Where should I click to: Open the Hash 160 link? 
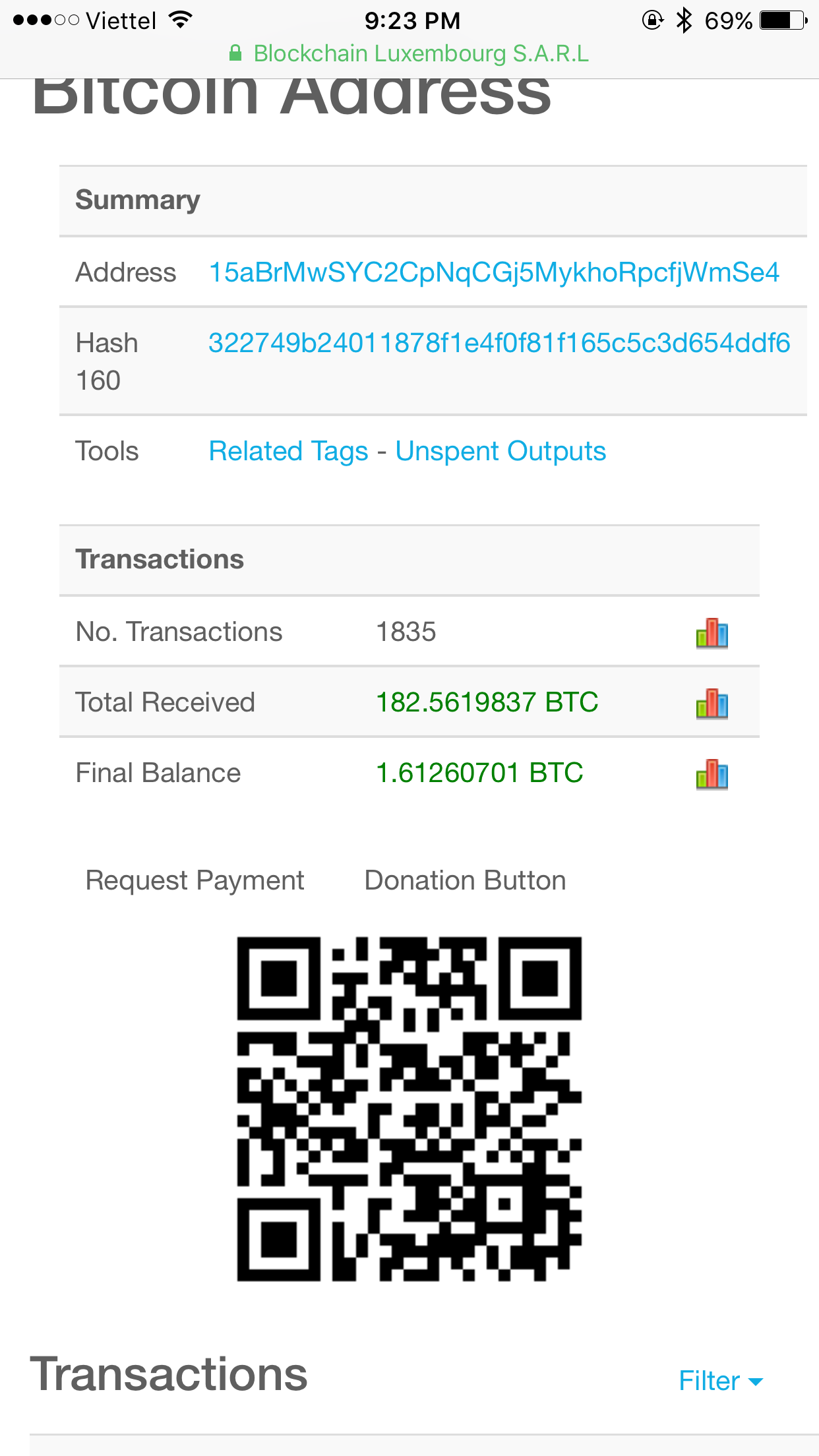[x=499, y=343]
